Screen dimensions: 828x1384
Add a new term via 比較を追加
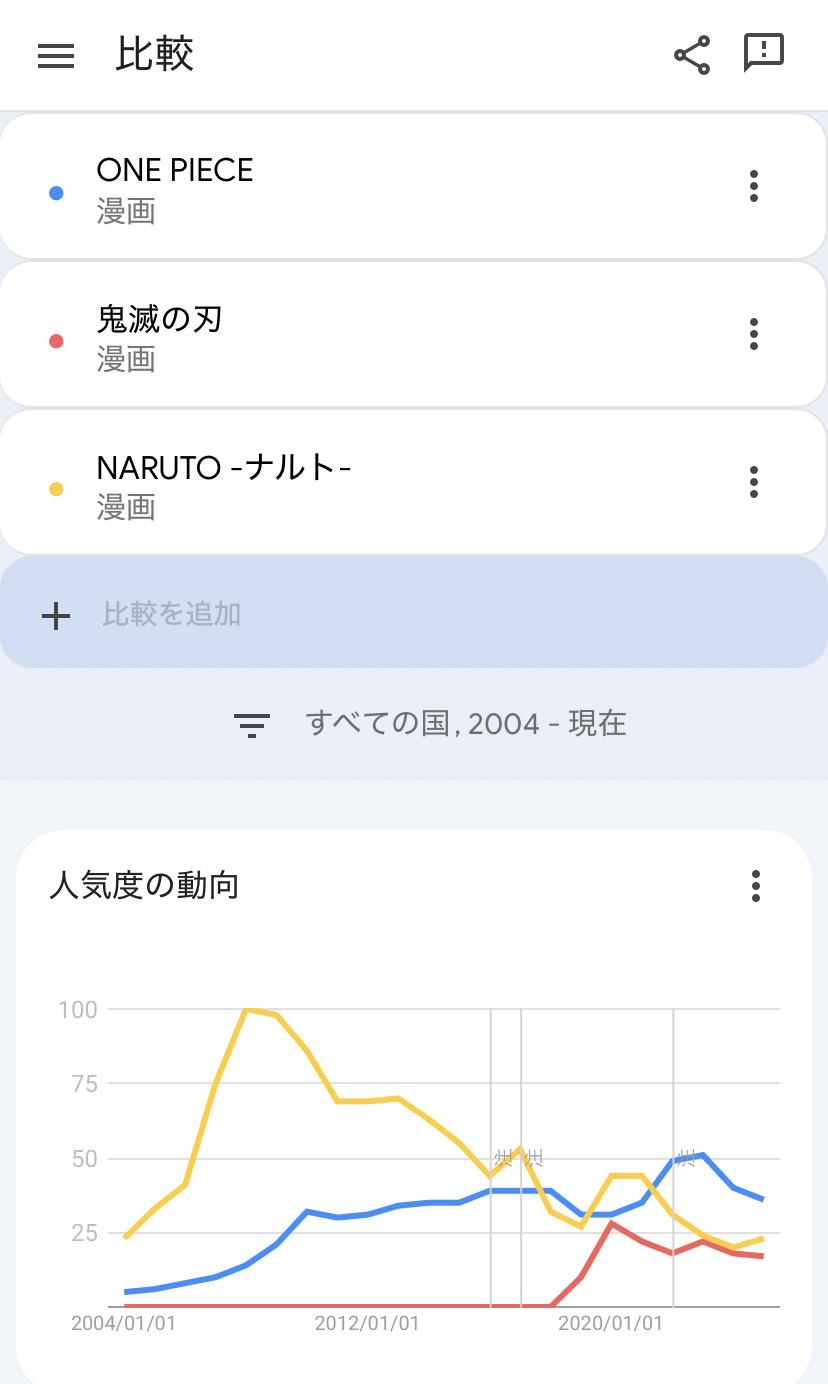click(414, 613)
